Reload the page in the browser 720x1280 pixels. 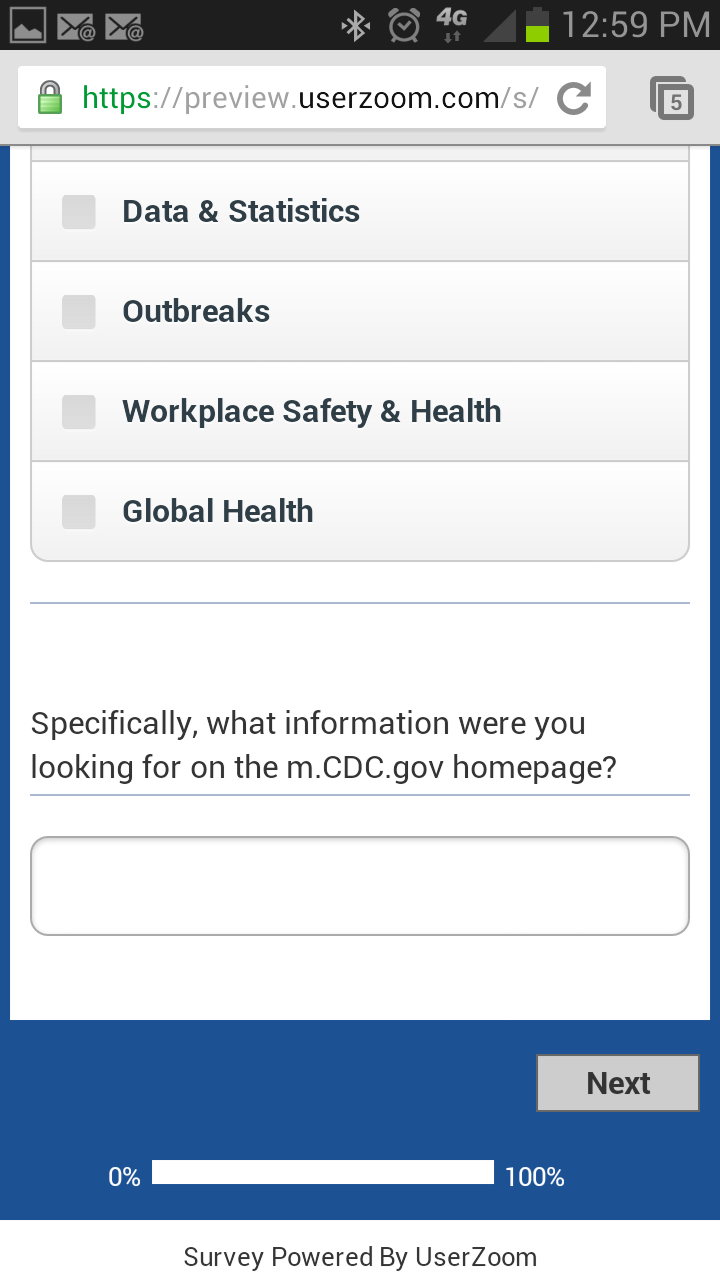pyautogui.click(x=573, y=98)
